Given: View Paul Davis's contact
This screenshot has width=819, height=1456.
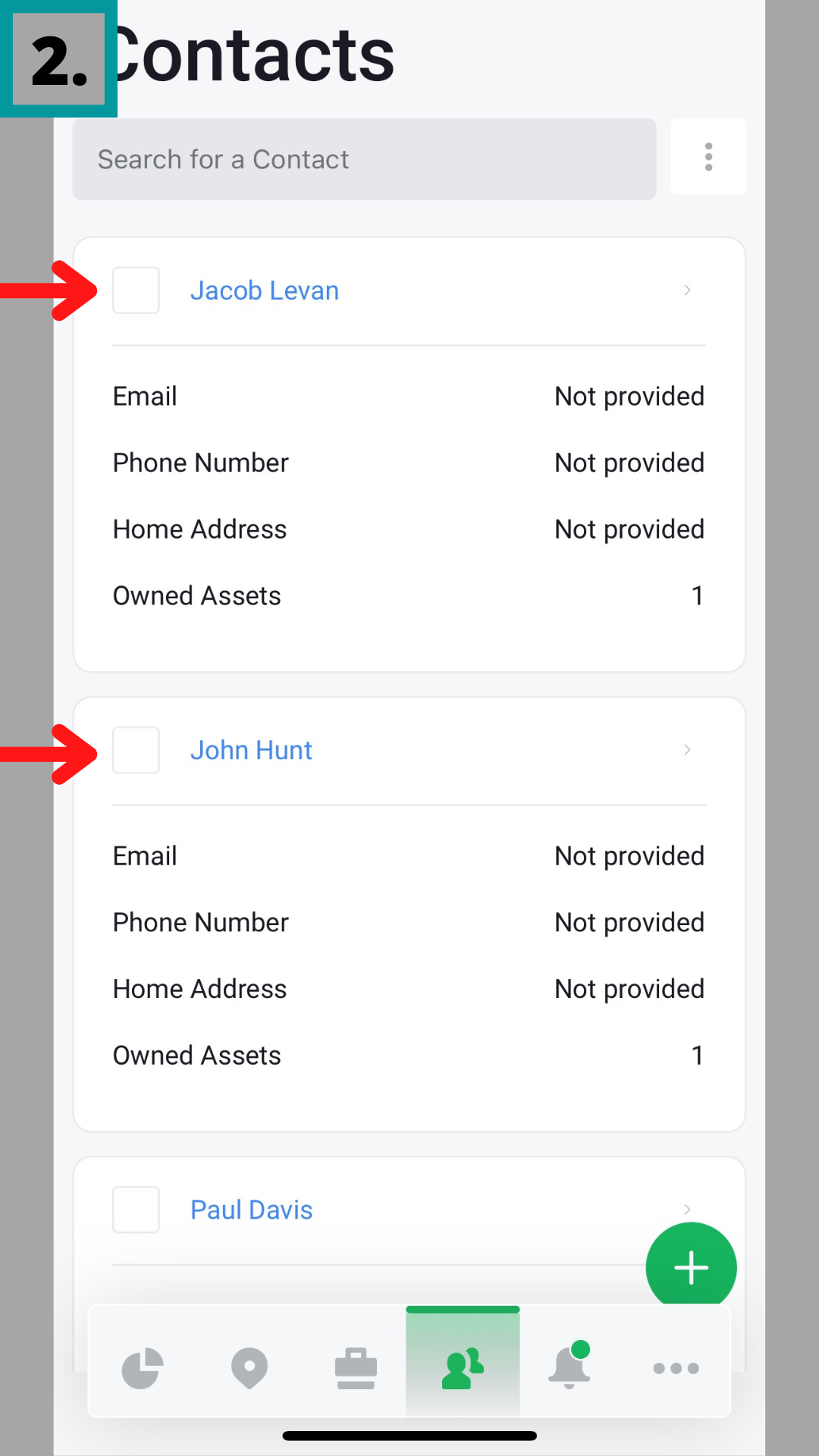Looking at the screenshot, I should [x=251, y=1210].
